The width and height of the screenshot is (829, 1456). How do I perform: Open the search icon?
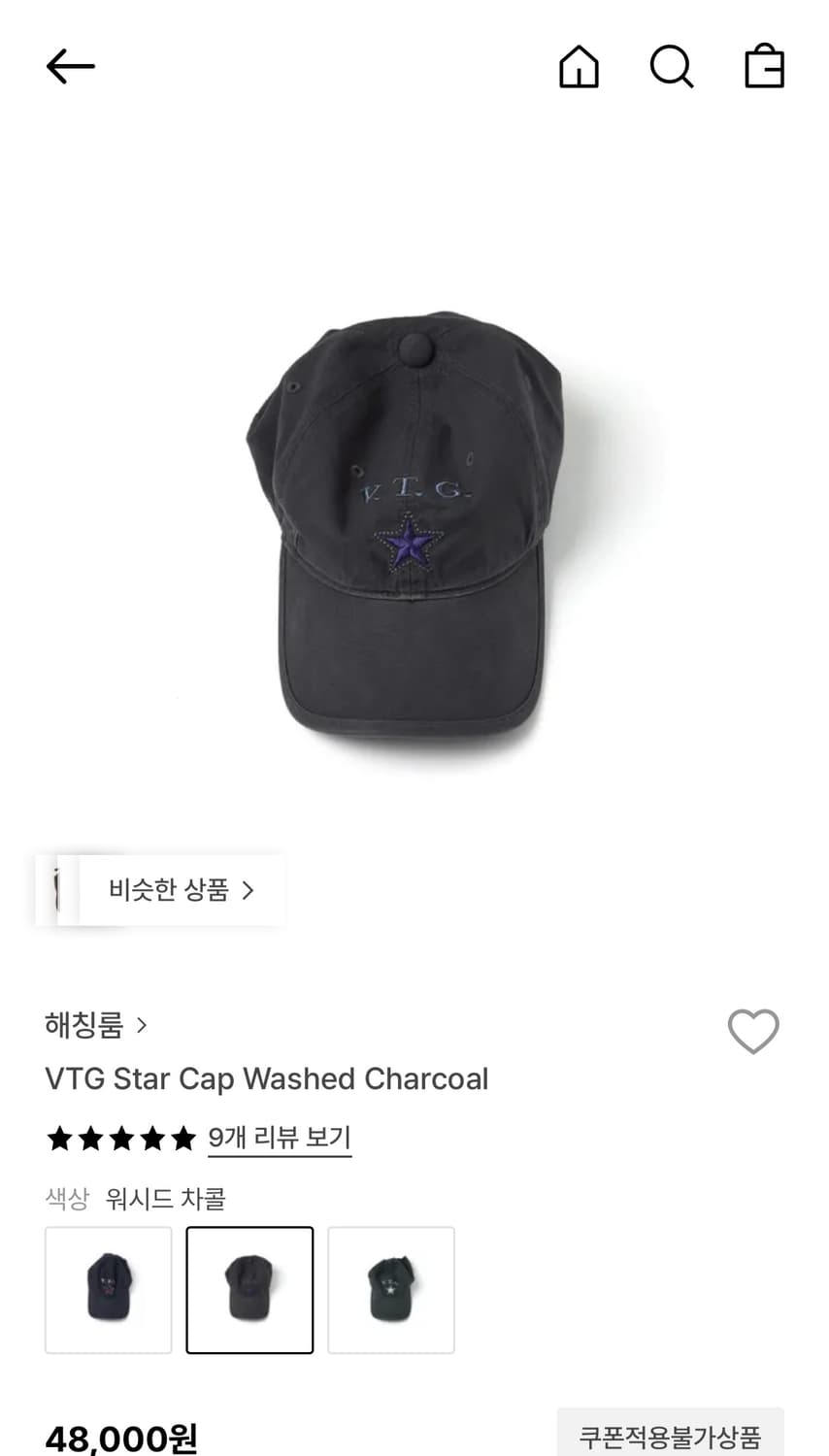(671, 67)
